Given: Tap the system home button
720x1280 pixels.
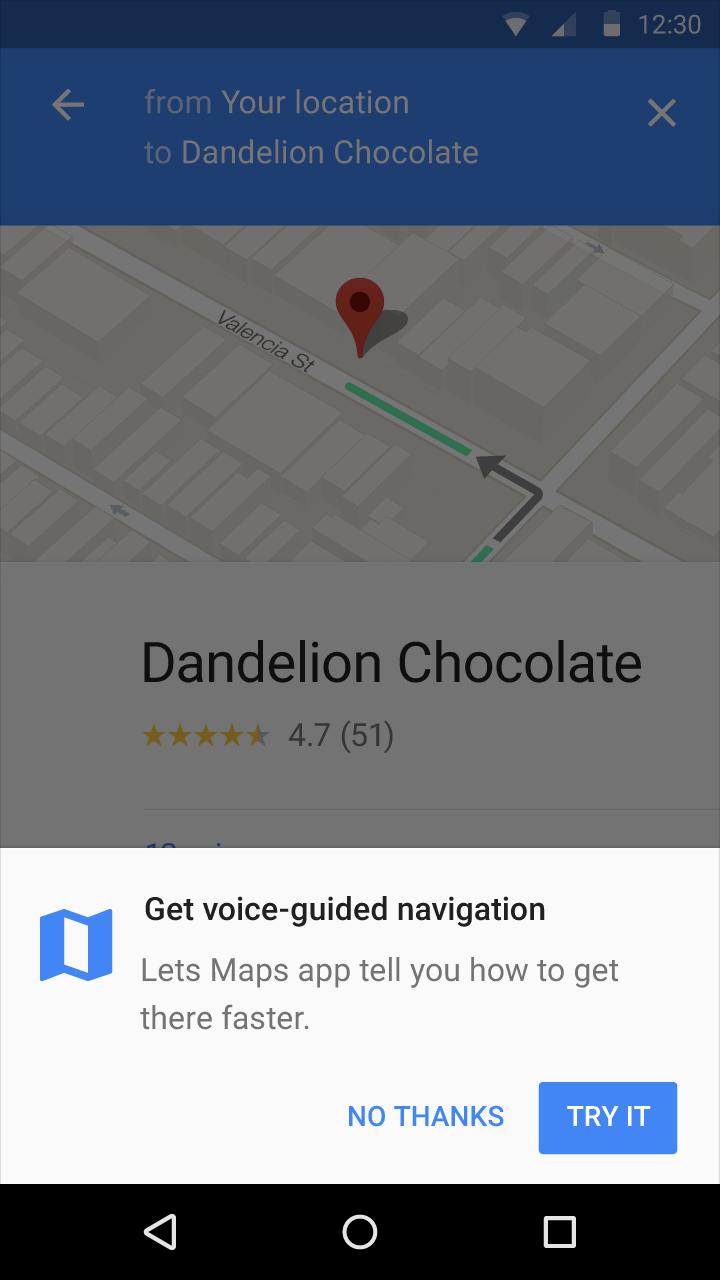Looking at the screenshot, I should pyautogui.click(x=360, y=1232).
